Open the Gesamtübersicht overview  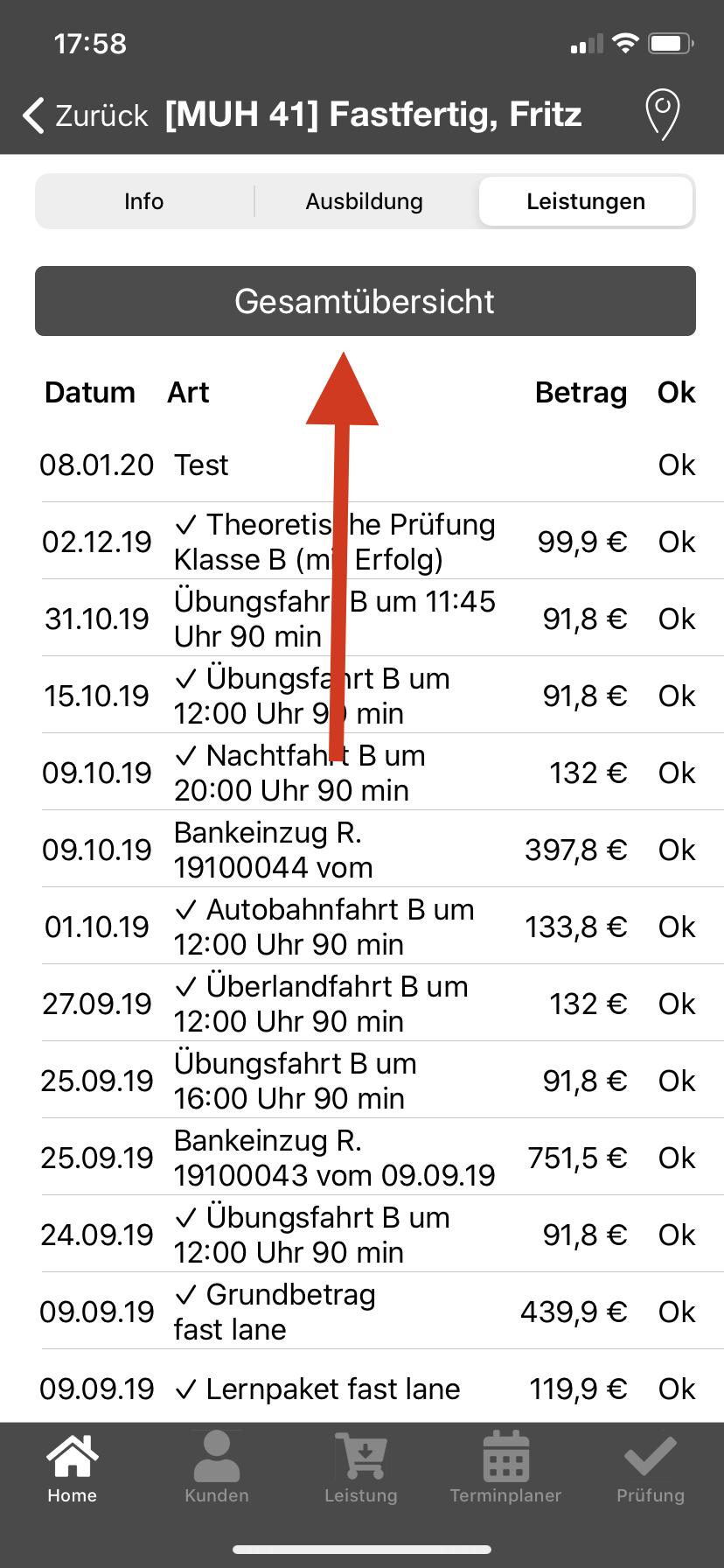[x=365, y=301]
